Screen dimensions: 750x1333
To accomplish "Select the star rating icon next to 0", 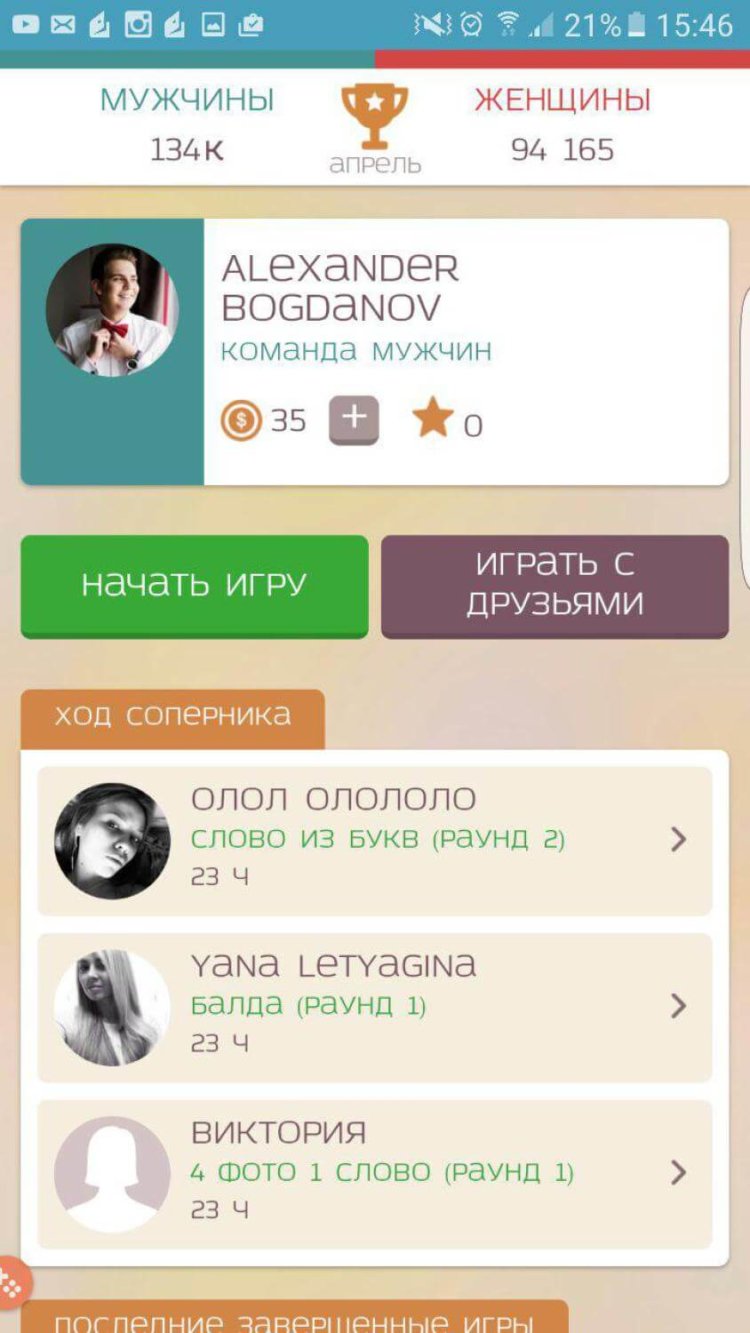I will [434, 420].
